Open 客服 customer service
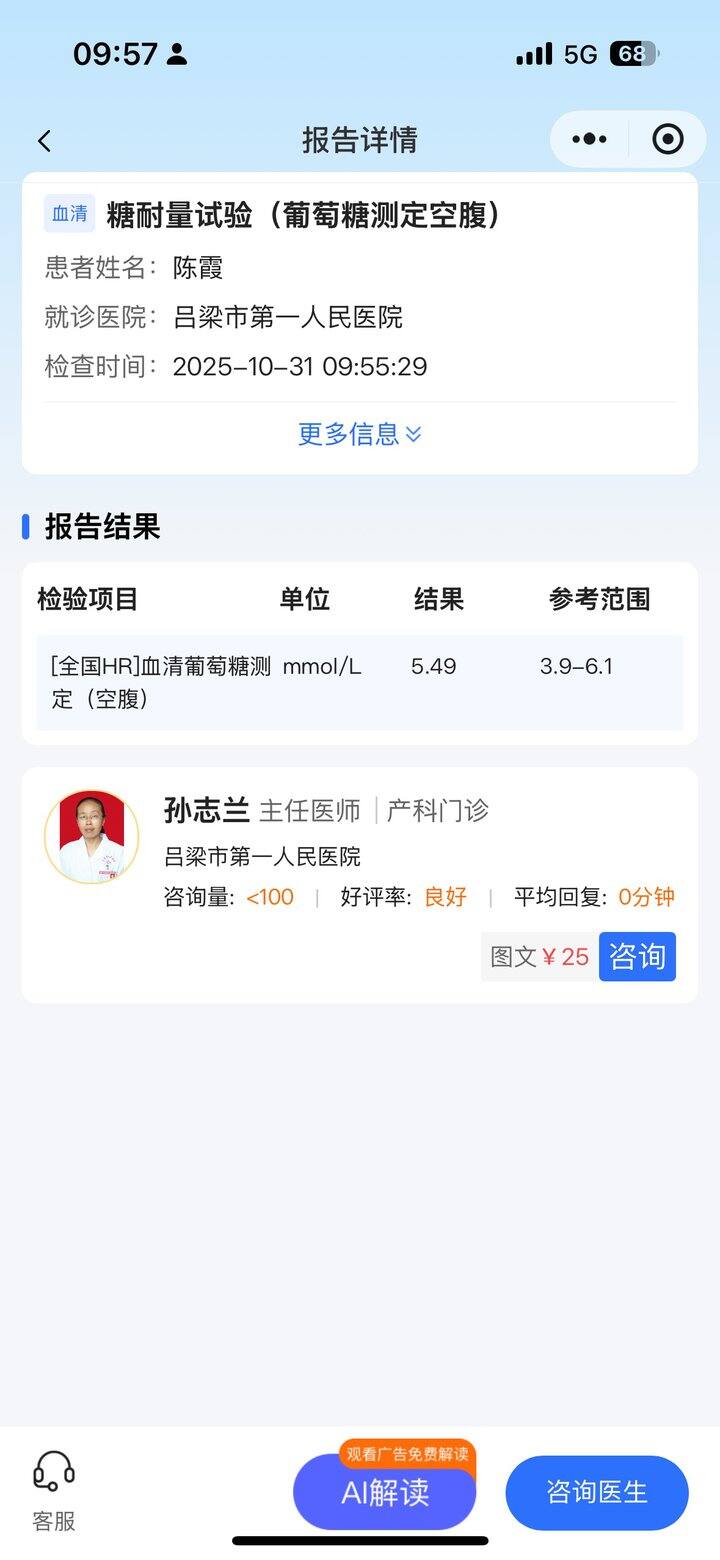 (x=54, y=1491)
